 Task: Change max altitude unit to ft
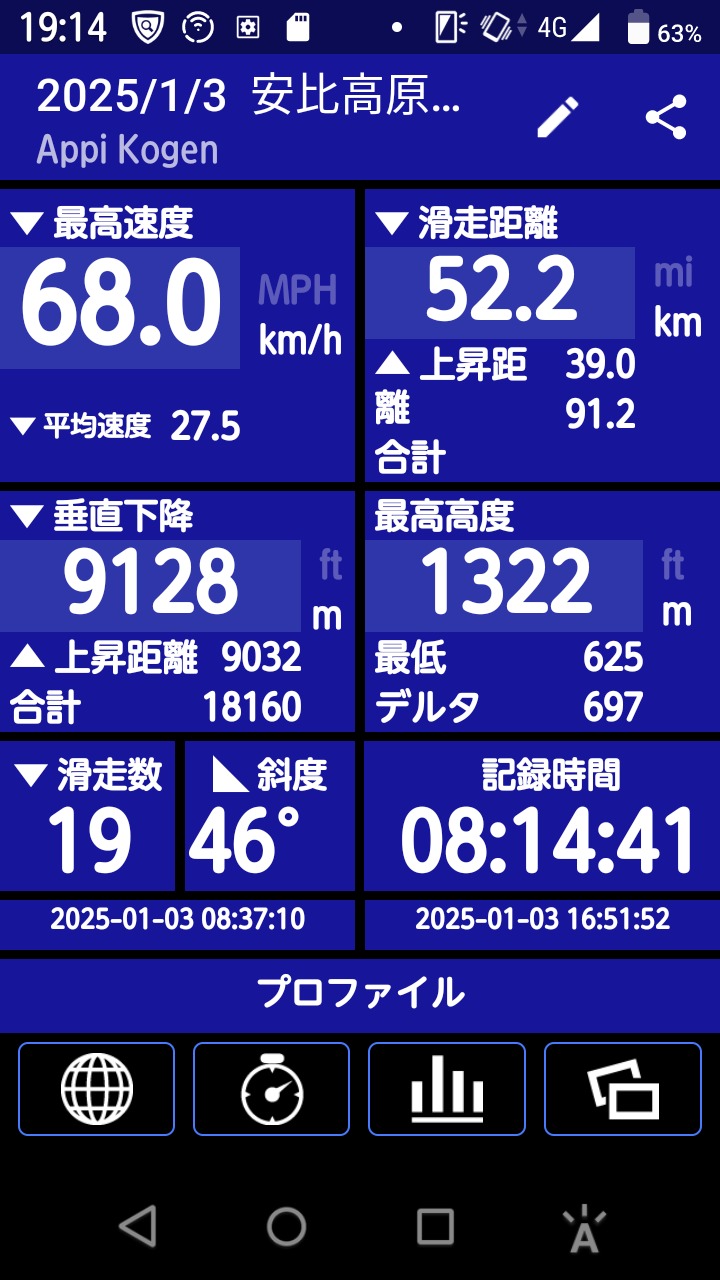click(x=674, y=565)
